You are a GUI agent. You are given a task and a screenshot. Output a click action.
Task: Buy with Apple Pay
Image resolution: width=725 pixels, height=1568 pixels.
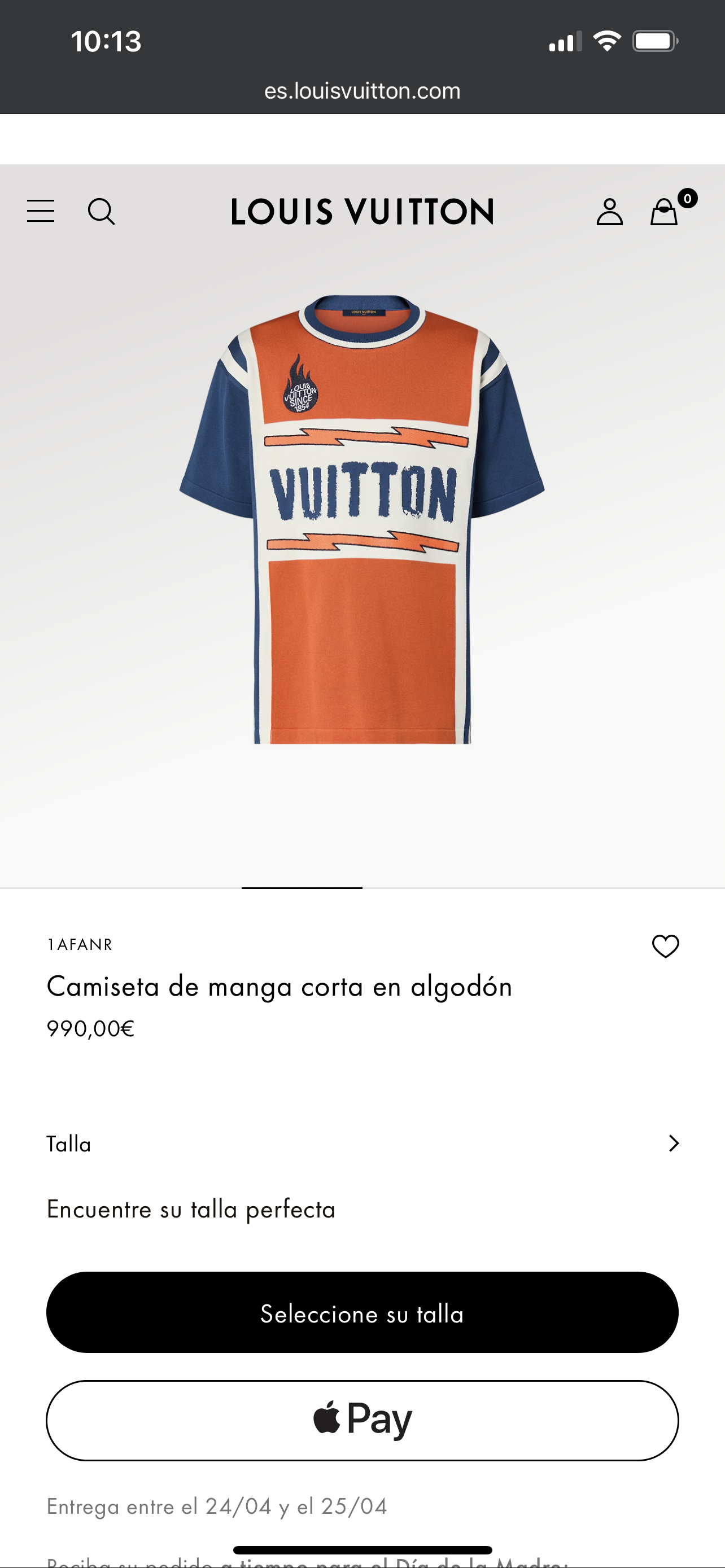pos(362,1420)
